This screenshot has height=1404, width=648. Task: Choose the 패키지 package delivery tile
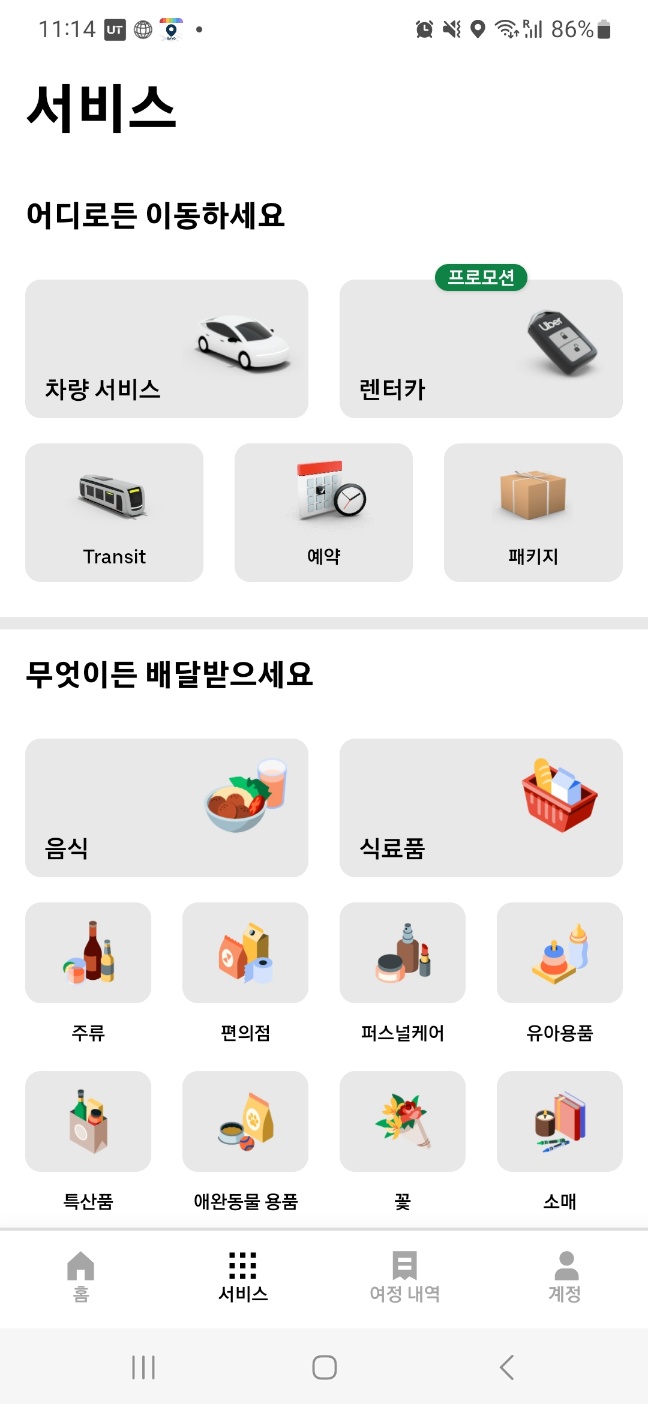point(533,512)
